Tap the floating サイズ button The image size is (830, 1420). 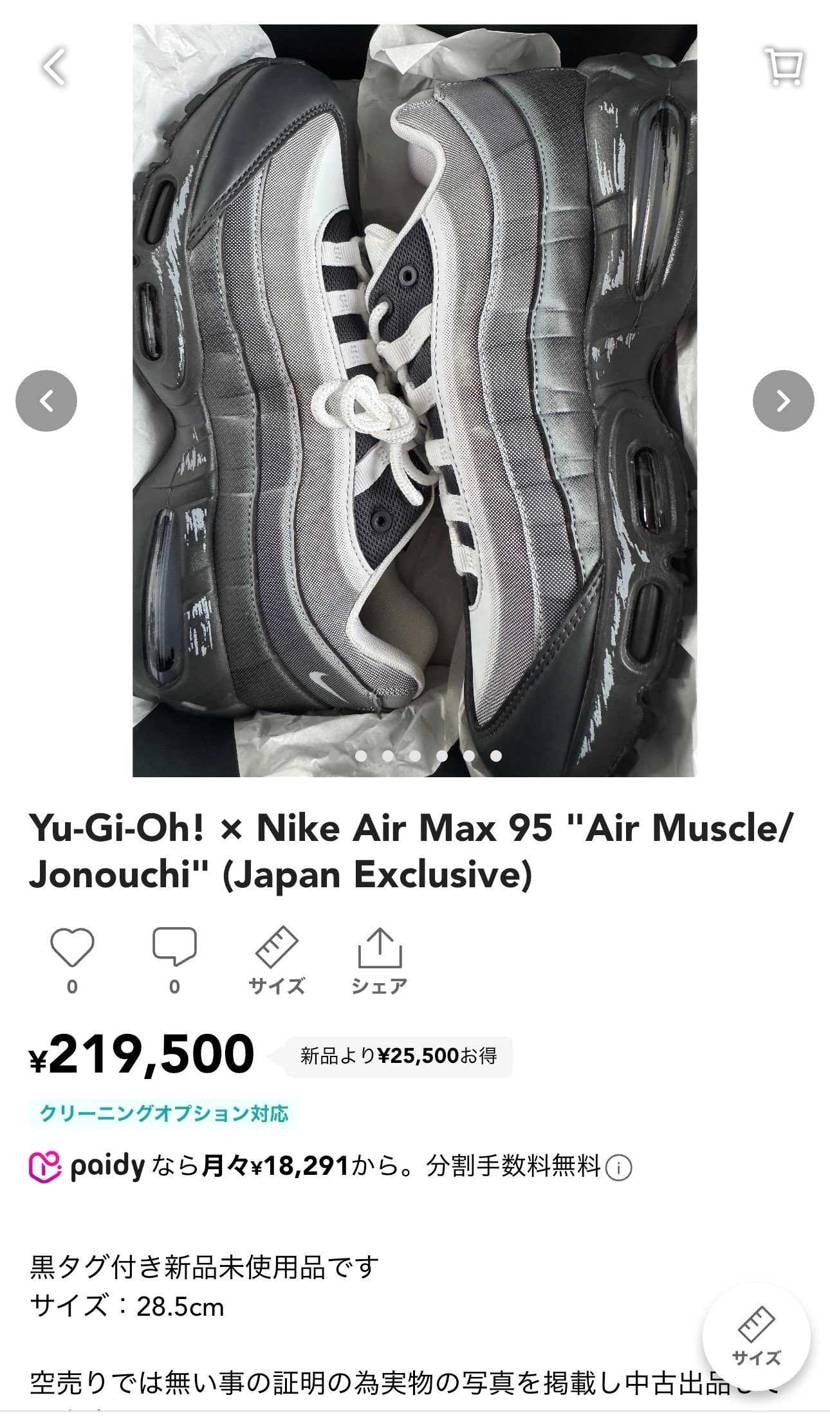756,1336
